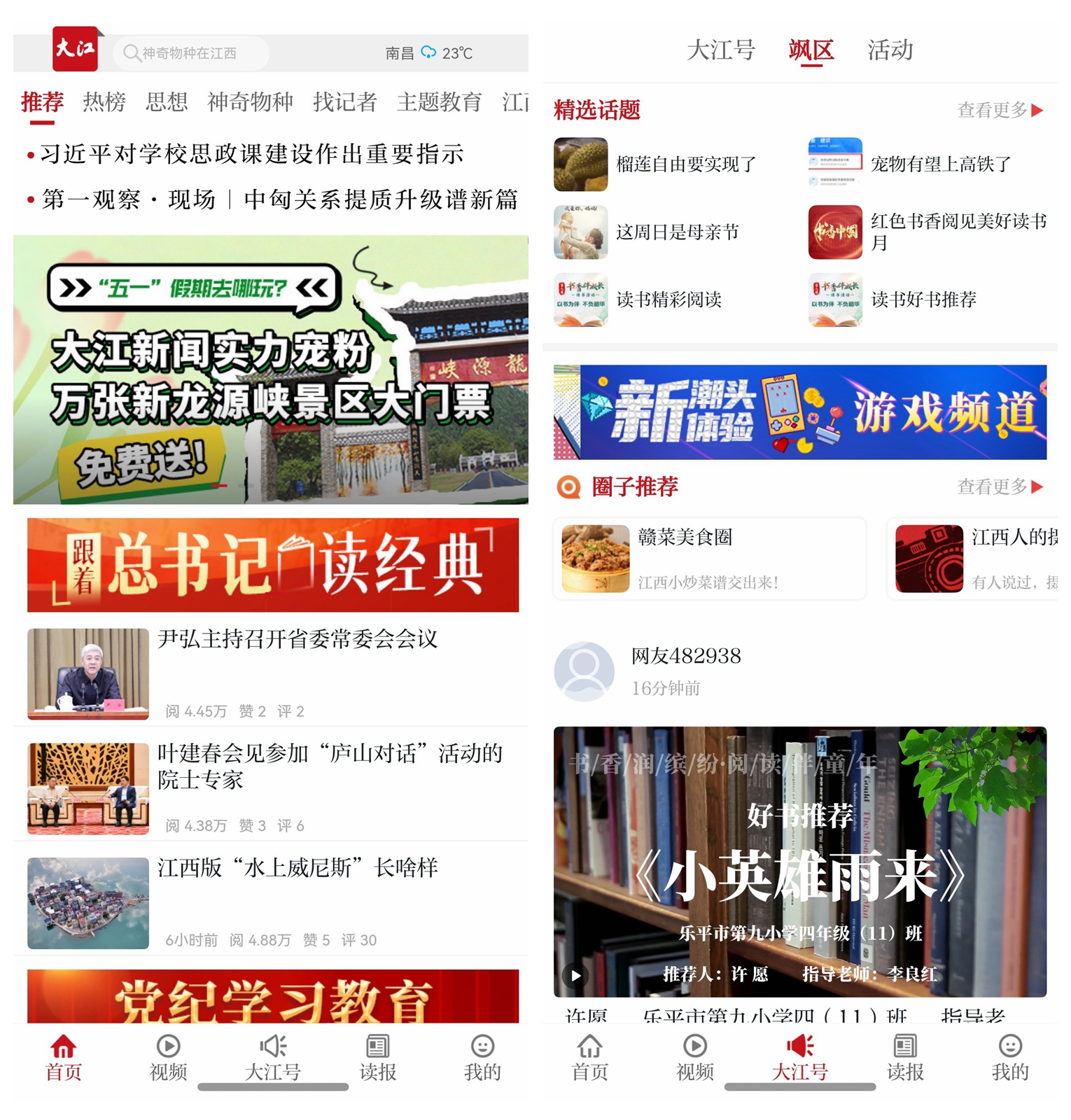Open article 尹弘主持召开省委常委会会议
Viewport: 1071px width, 1120px height.
[297, 639]
